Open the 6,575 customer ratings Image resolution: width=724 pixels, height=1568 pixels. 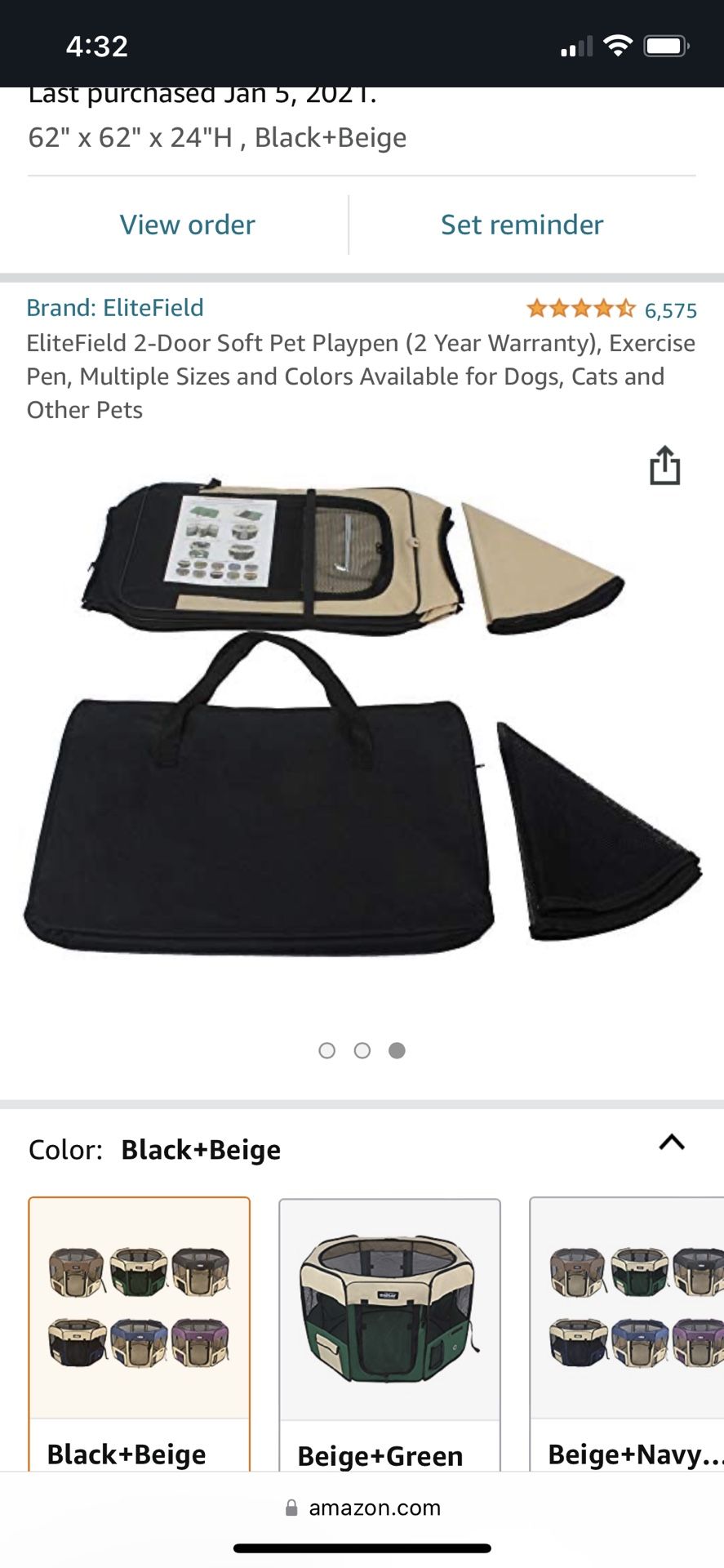click(x=670, y=310)
